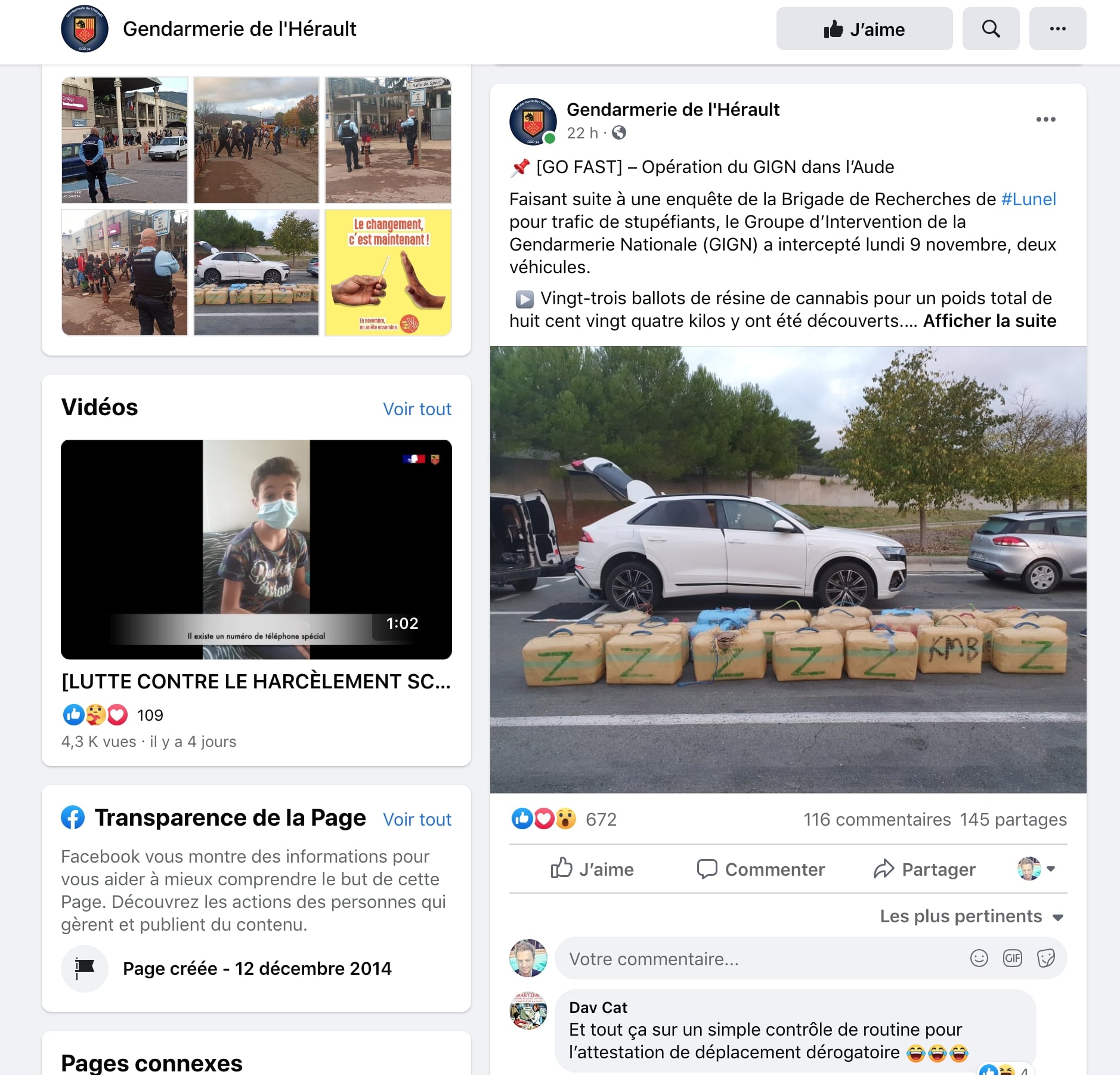The height and width of the screenshot is (1075, 1120).
Task: See all videos with Voir tout
Action: click(x=417, y=409)
